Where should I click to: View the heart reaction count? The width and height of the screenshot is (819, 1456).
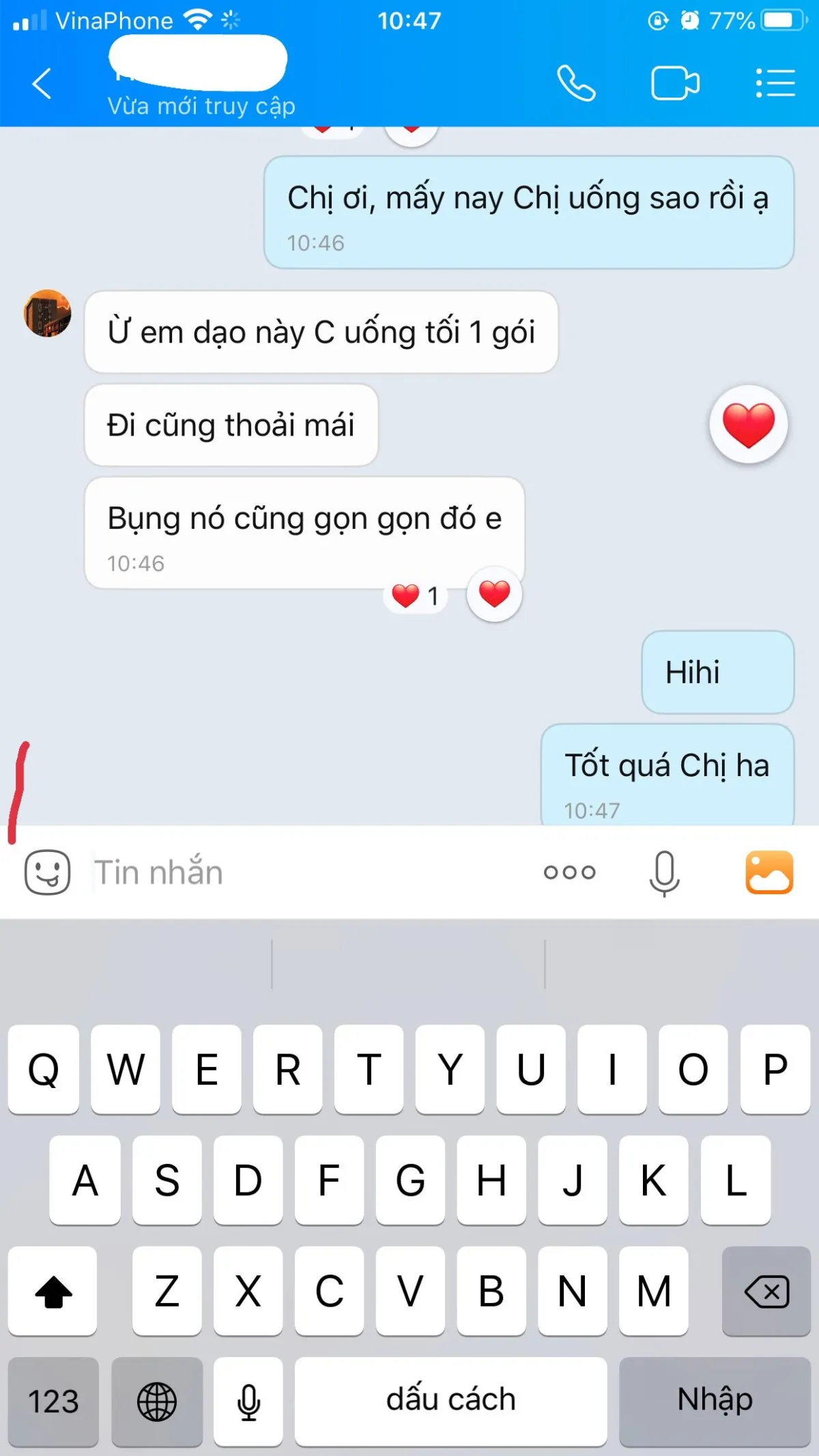(415, 596)
